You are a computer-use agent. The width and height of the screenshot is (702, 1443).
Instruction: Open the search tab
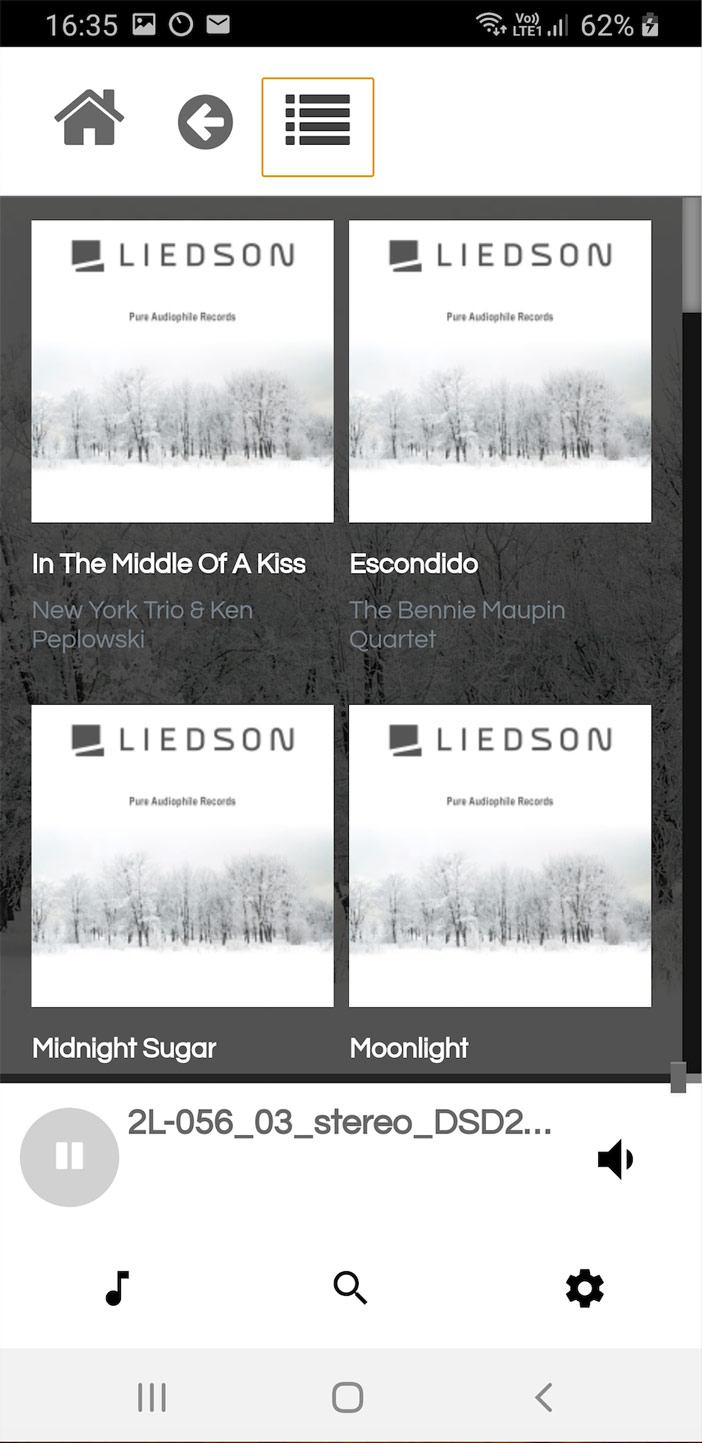click(350, 1288)
